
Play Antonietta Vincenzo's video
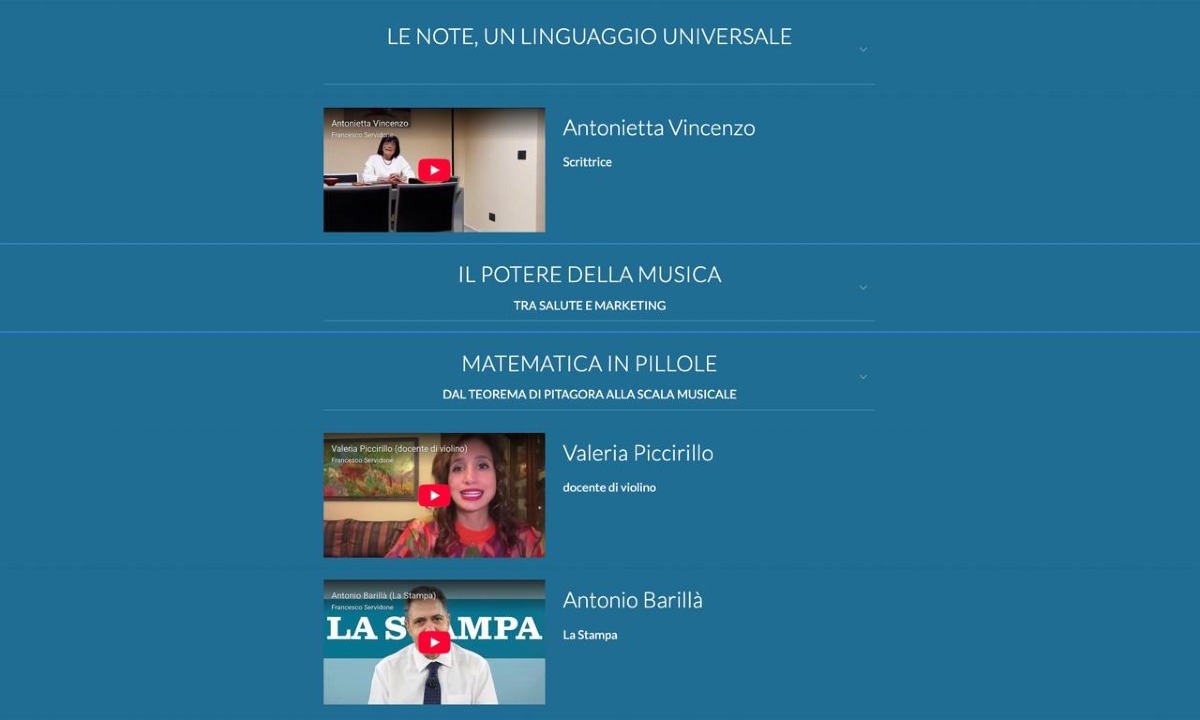click(433, 170)
